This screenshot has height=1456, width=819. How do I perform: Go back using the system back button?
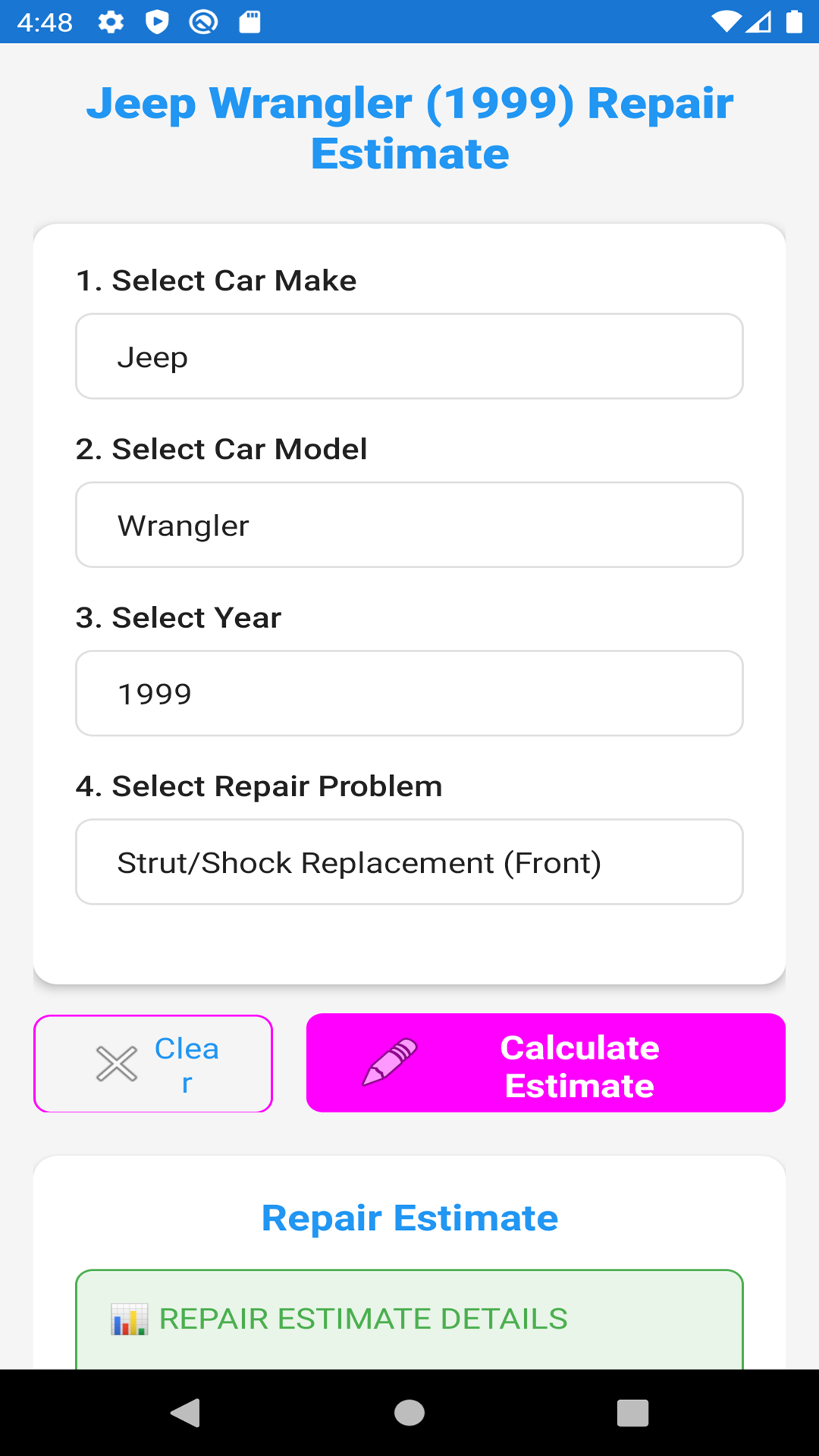pos(186,1413)
